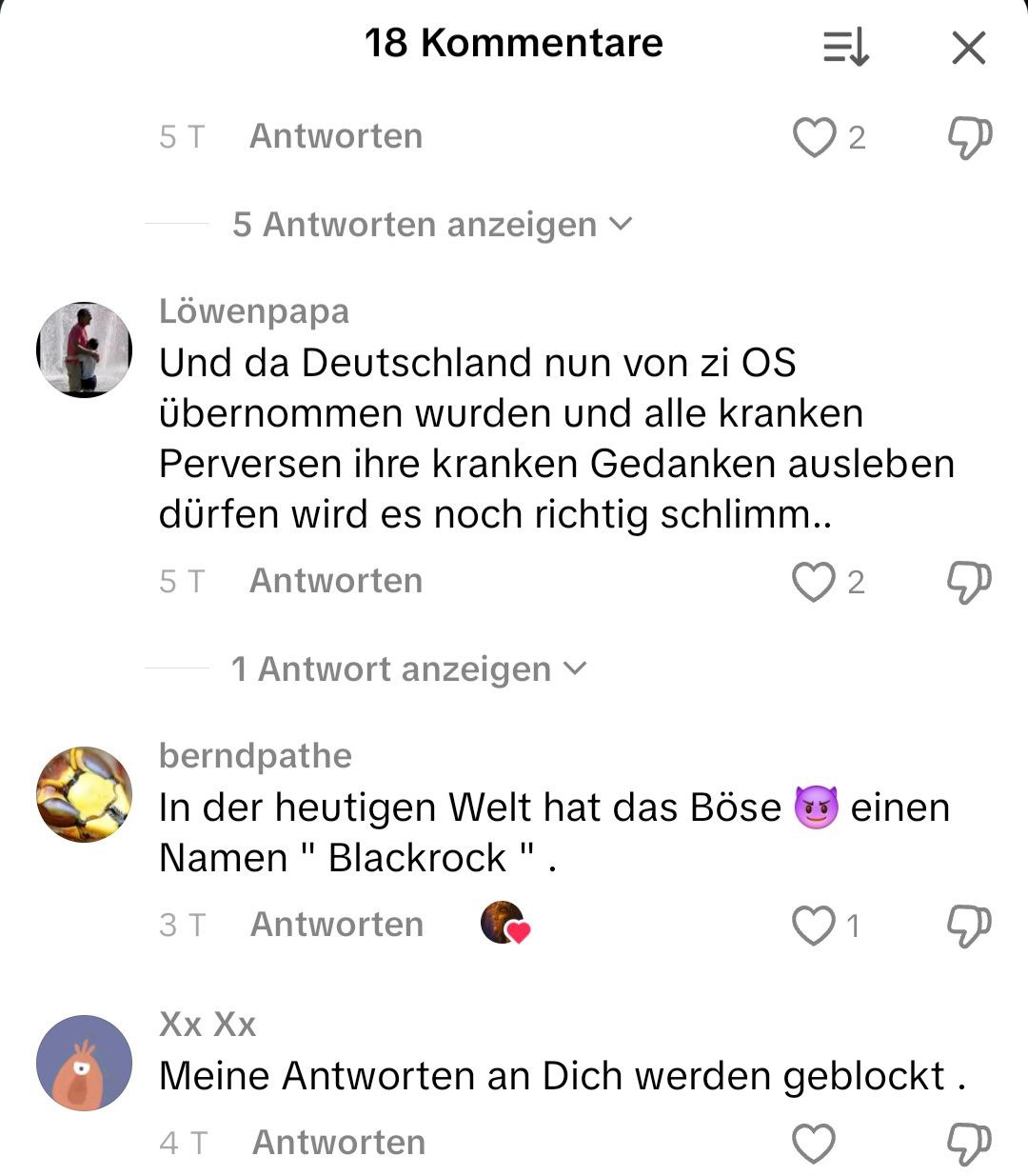The height and width of the screenshot is (1176, 1028).
Task: Close the comments panel
Action: click(968, 48)
